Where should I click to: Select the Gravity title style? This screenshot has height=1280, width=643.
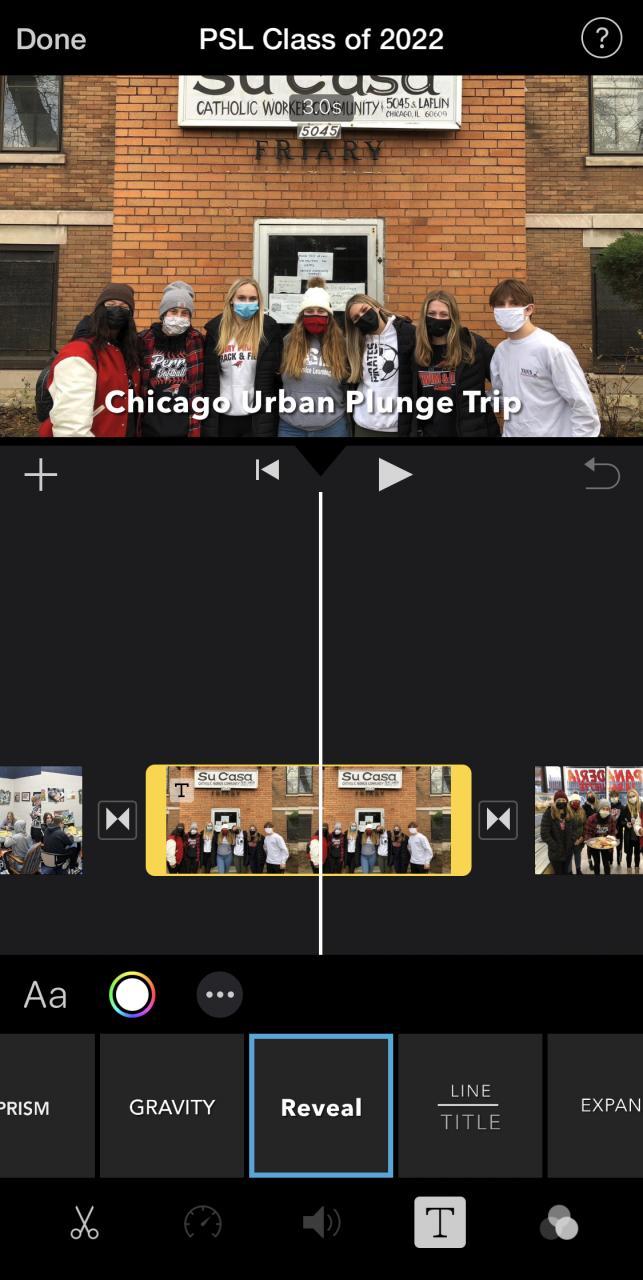pos(172,1107)
